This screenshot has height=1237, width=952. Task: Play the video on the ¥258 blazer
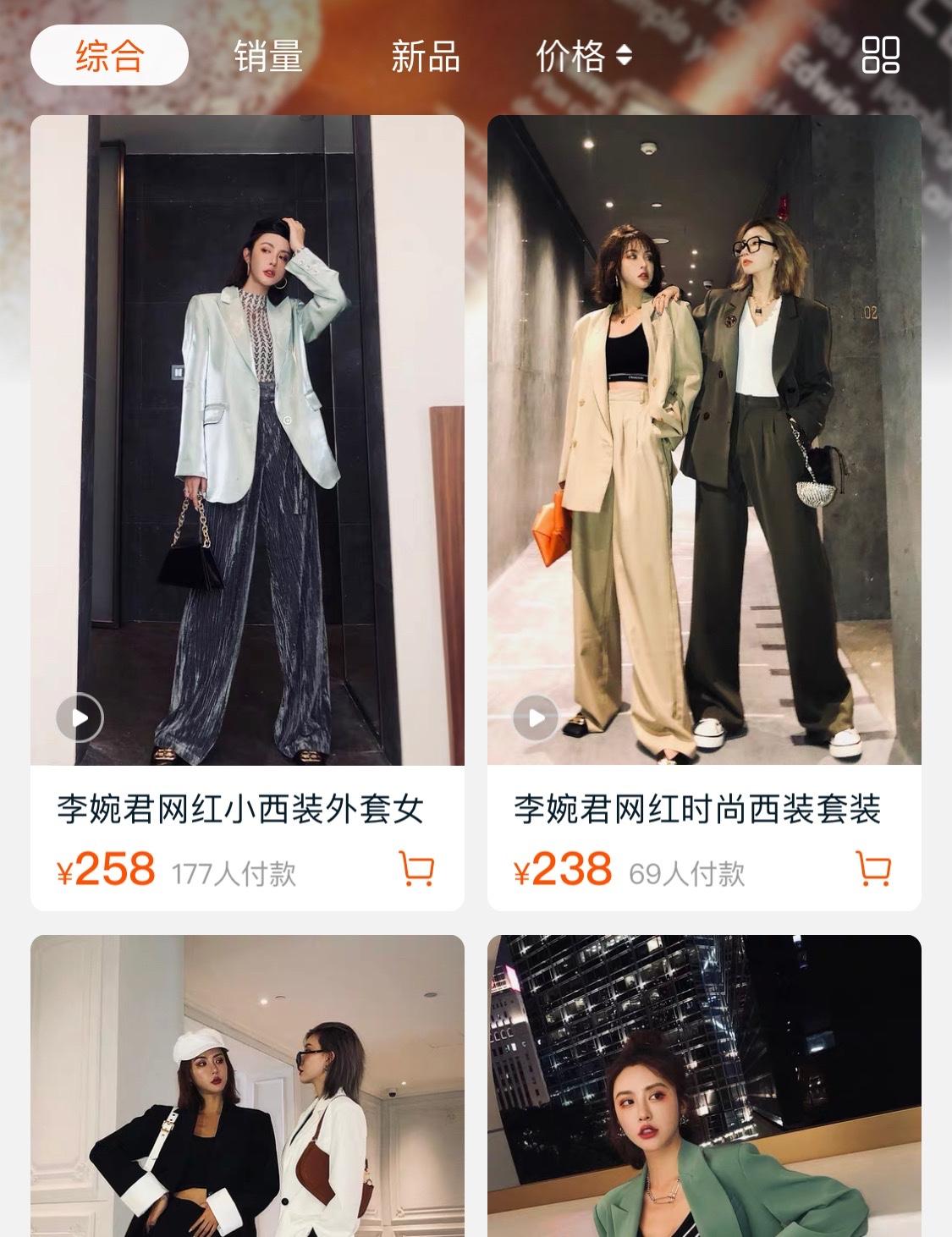[80, 718]
